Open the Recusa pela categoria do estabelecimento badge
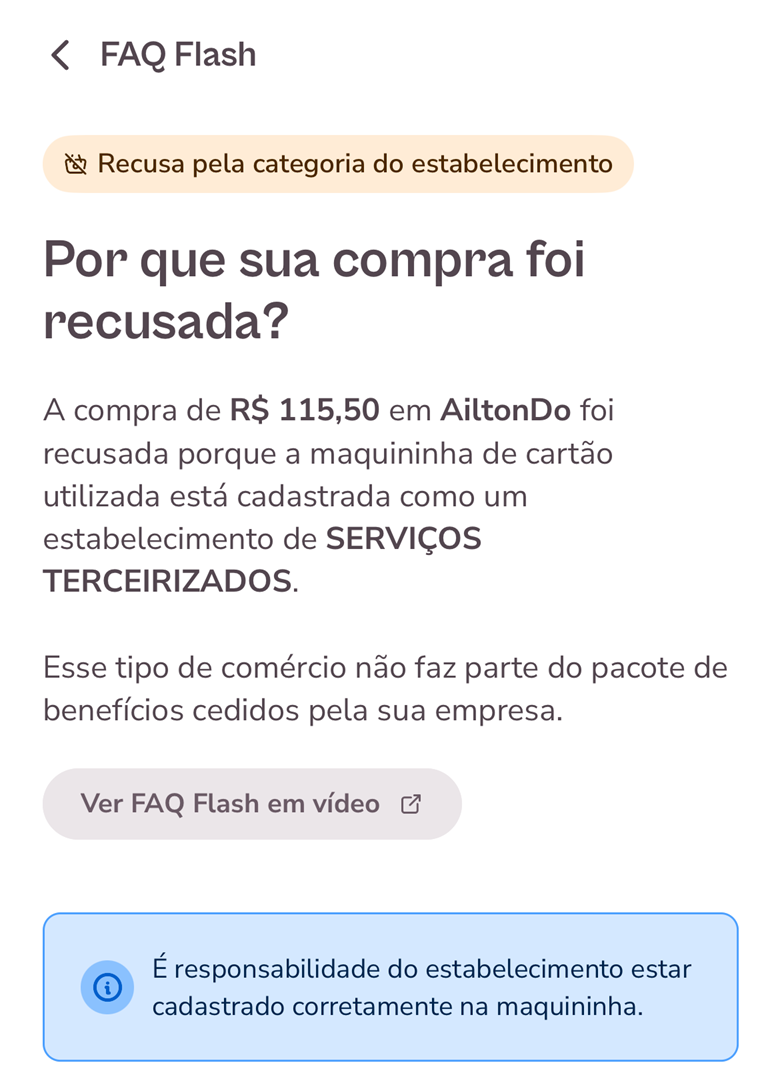This screenshot has height=1078, width=784. coord(337,163)
